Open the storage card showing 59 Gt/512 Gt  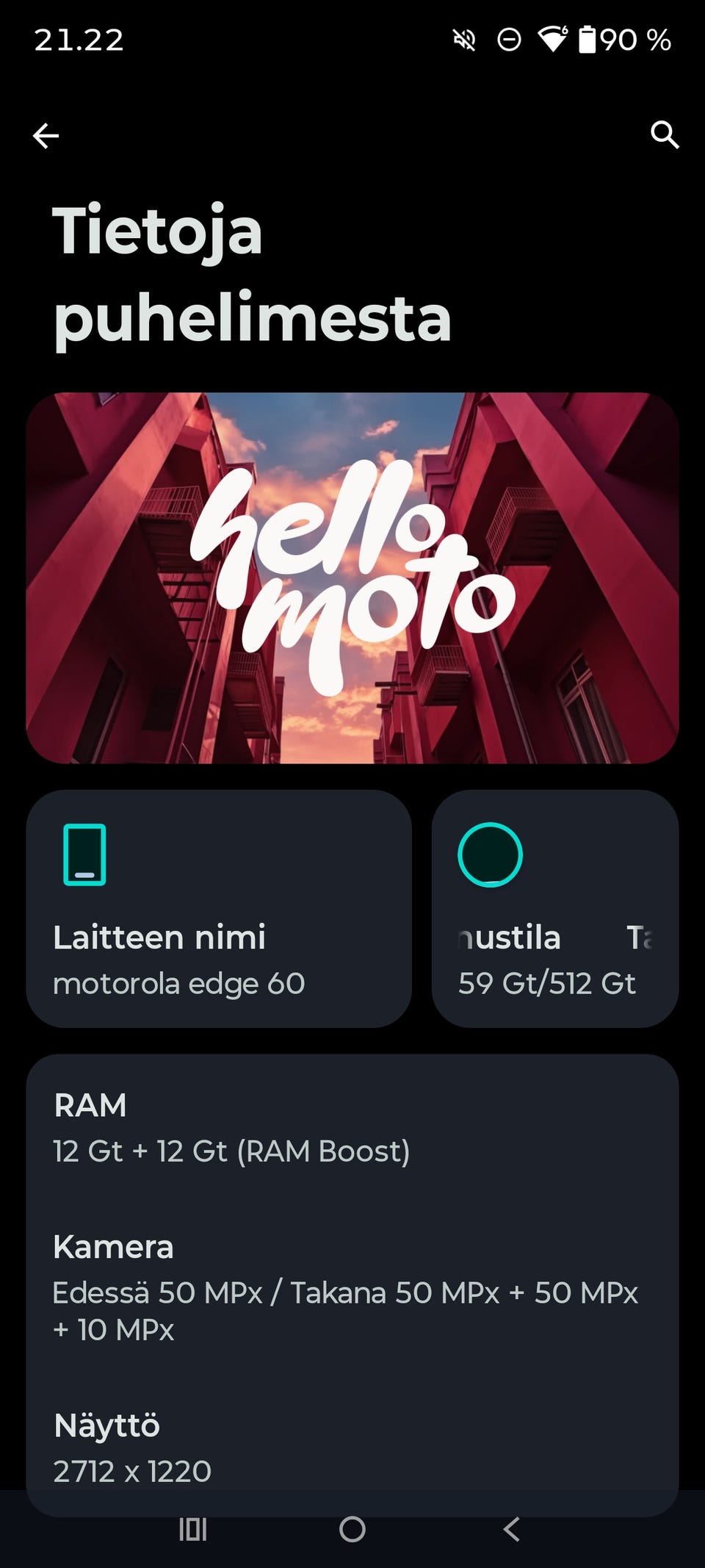click(555, 909)
